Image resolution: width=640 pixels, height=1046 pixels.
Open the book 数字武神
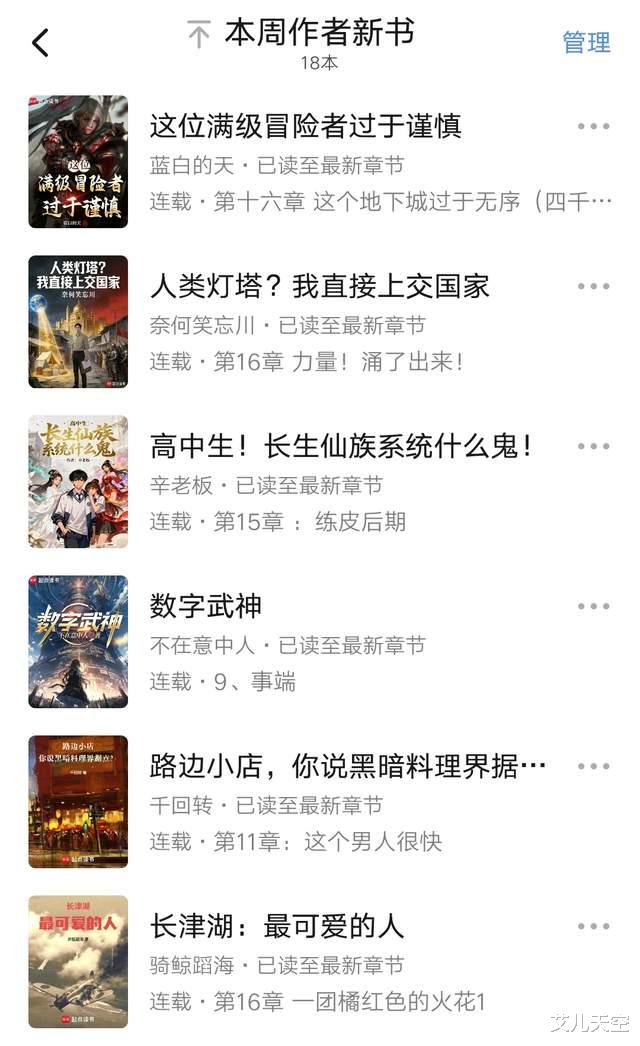pos(205,607)
